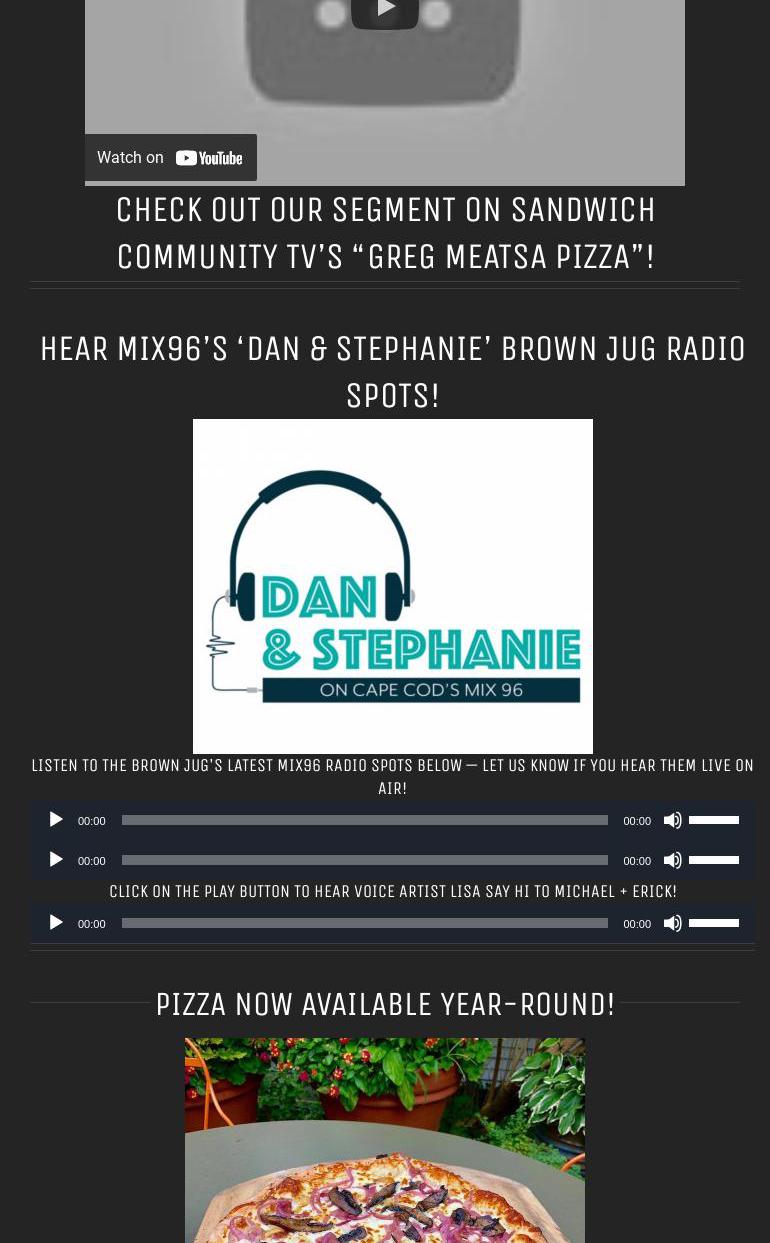Tap the second radio spot's time slider
Screen dimensions: 770x1243
tap(364, 860)
